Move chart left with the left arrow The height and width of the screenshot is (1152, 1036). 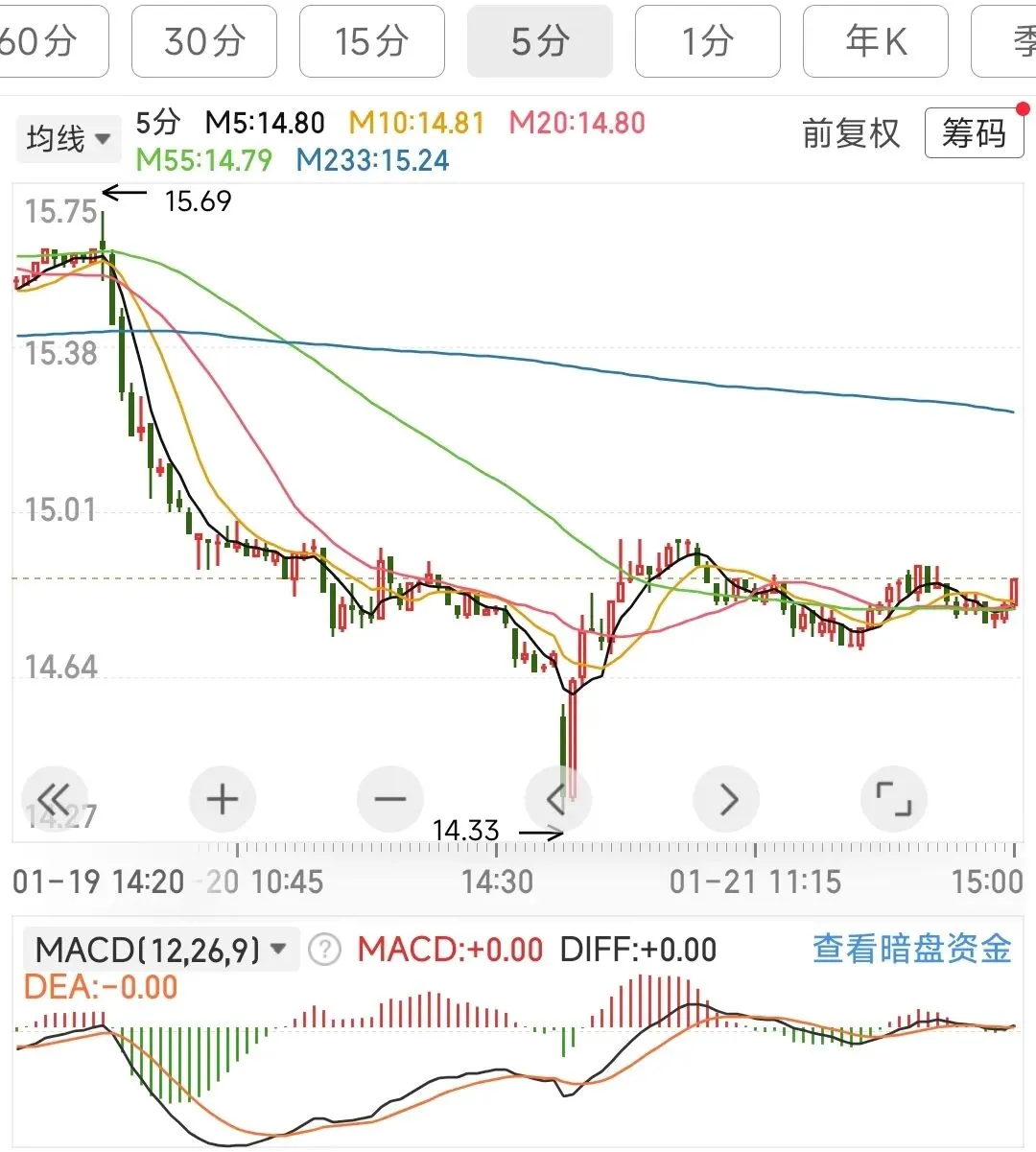point(557,798)
